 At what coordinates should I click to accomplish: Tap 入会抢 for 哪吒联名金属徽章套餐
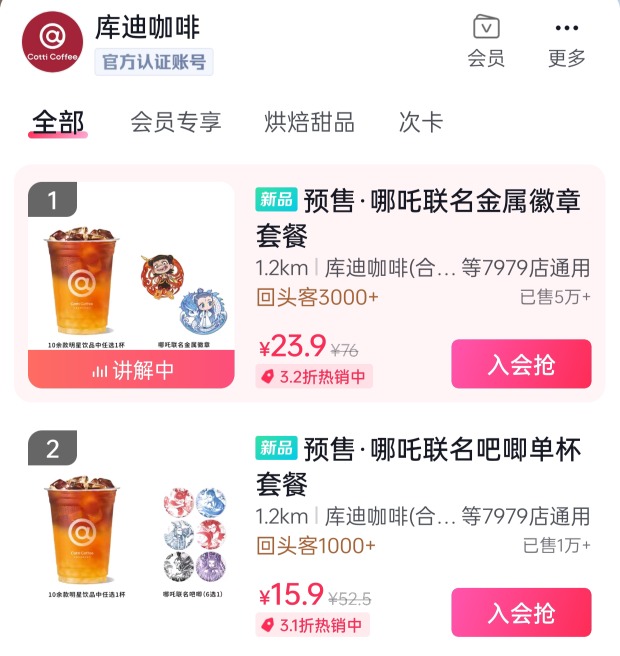tap(521, 364)
